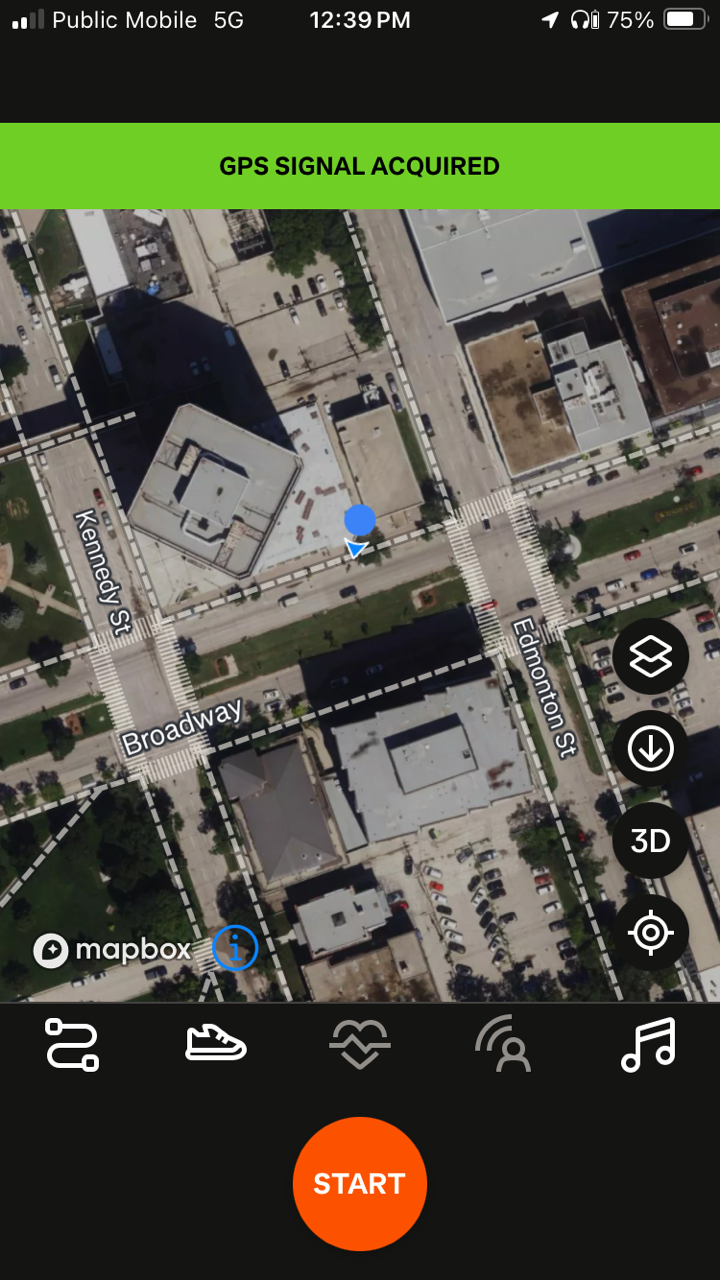Open the music controls
The width and height of the screenshot is (720, 1280).
[648, 1045]
